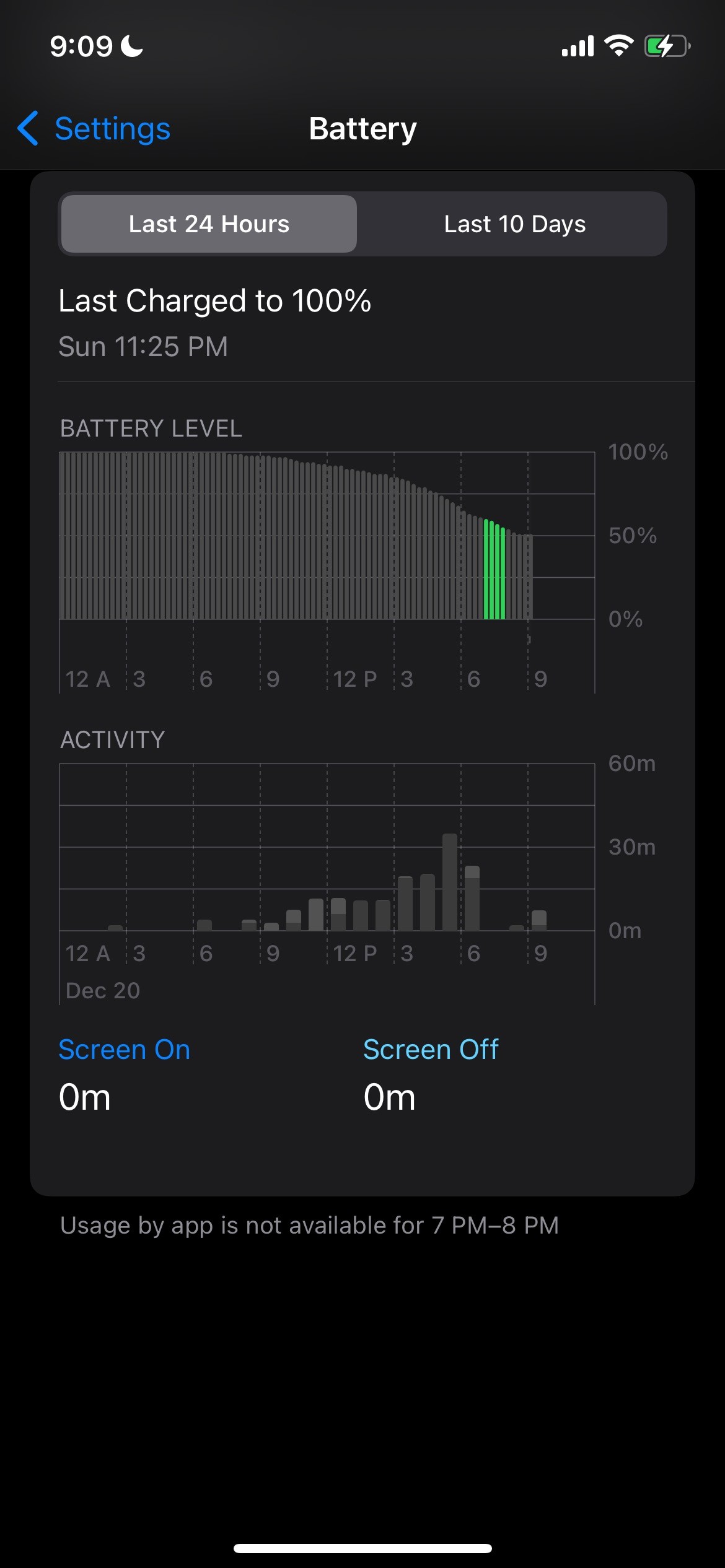Switch to Last 10 Days view
725x1568 pixels.
coord(514,224)
